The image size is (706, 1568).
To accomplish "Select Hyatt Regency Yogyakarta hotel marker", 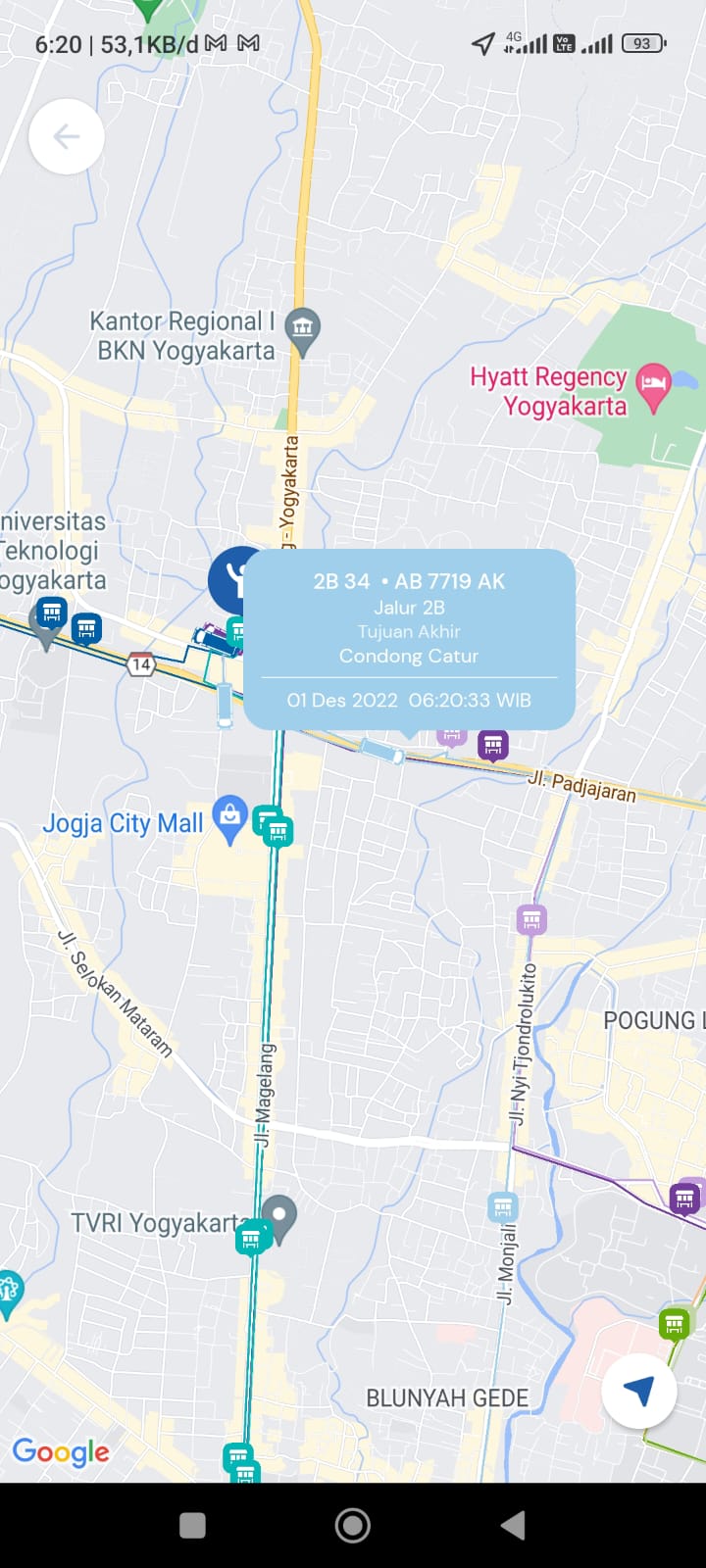I will (x=653, y=386).
